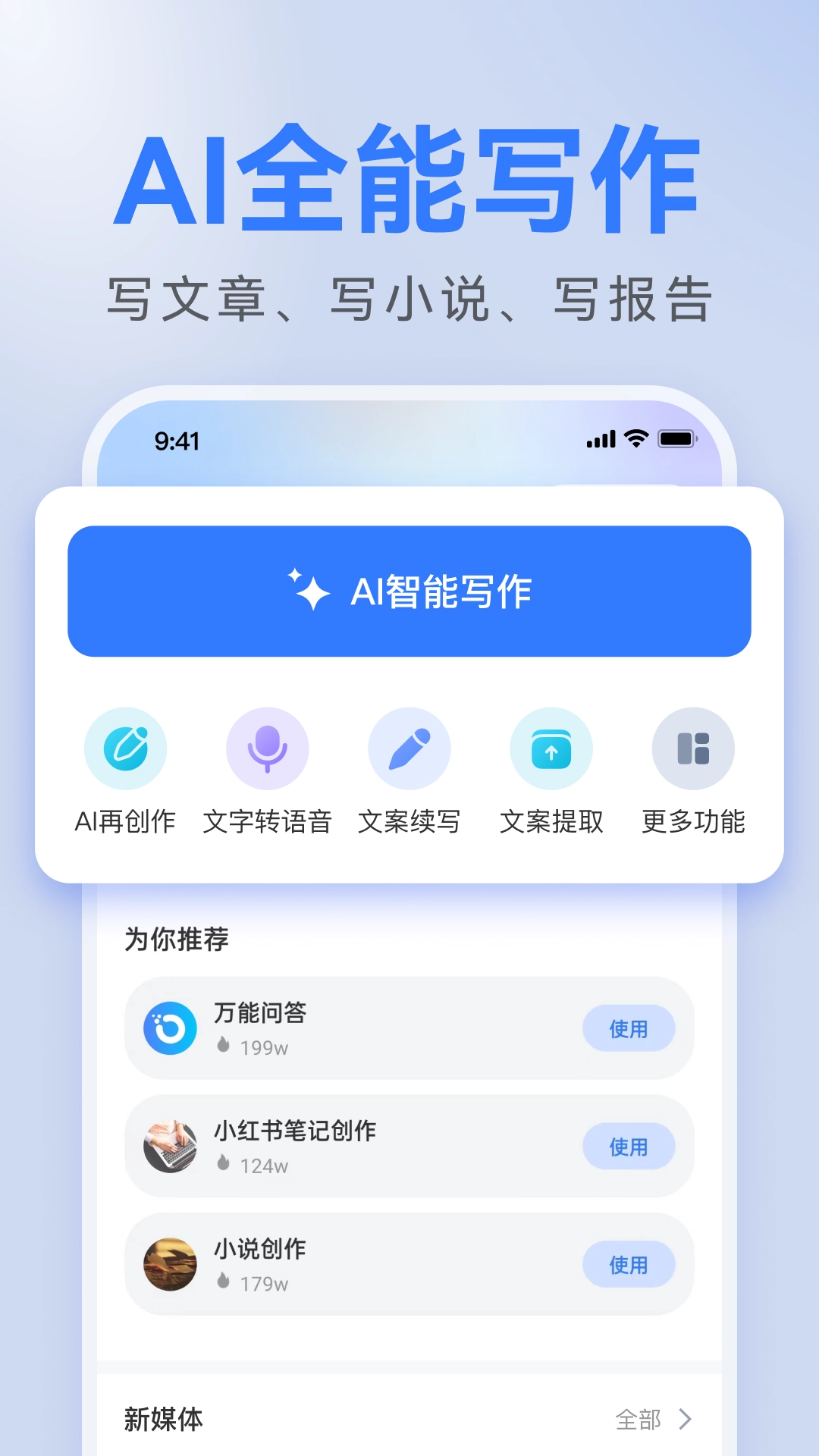Tap the 文案提取 upload-box icon

[551, 748]
